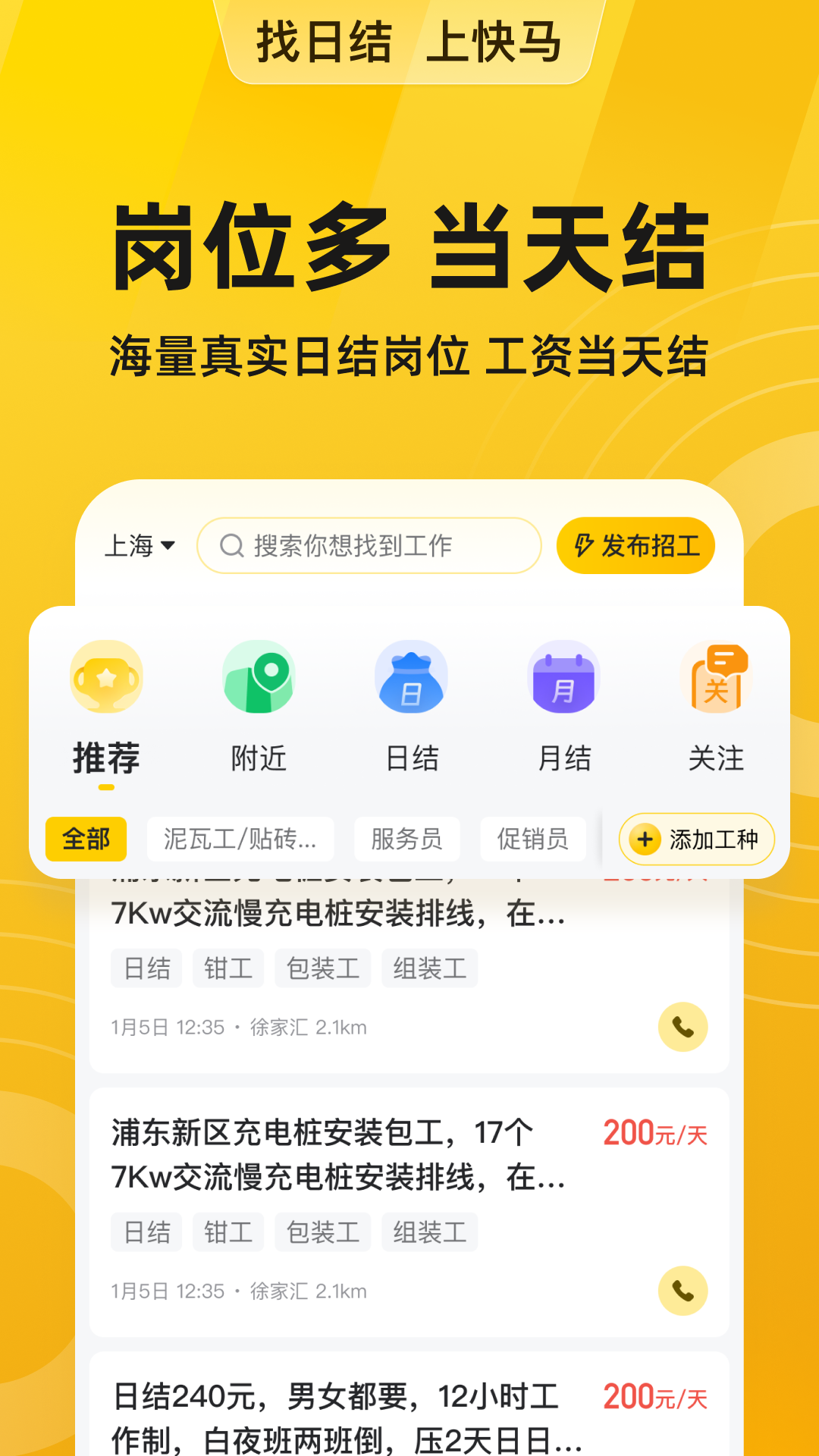Enable the 服务员 job filter
Viewport: 819px width, 1456px height.
click(407, 839)
